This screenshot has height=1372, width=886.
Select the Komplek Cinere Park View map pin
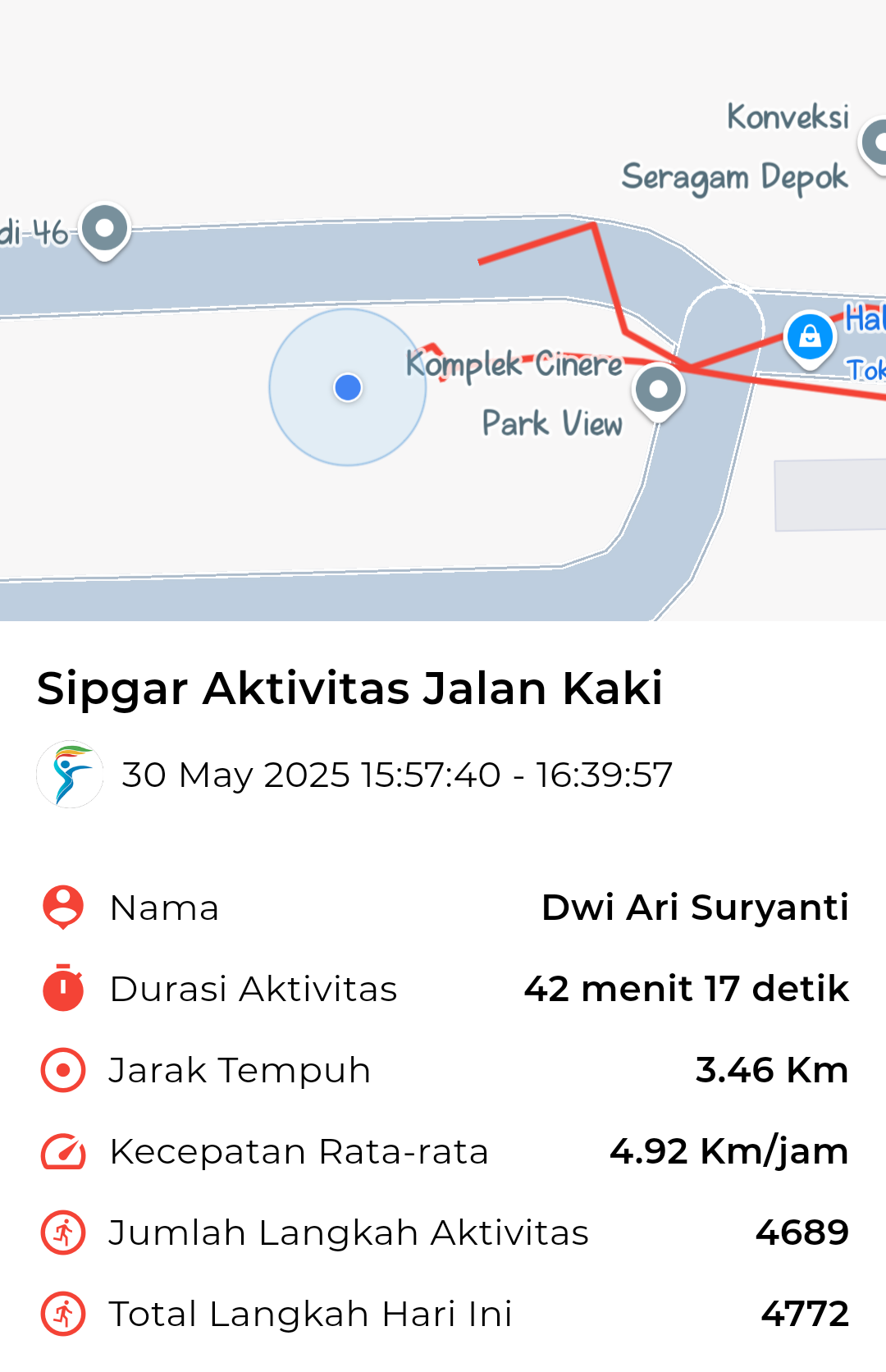pyautogui.click(x=658, y=388)
